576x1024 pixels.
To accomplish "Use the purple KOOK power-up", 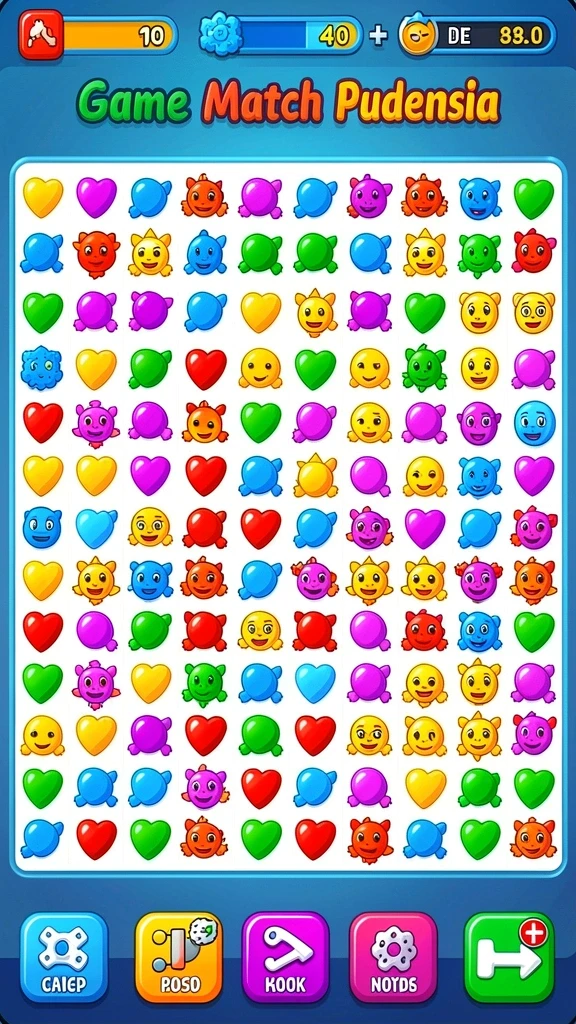I will (x=285, y=957).
